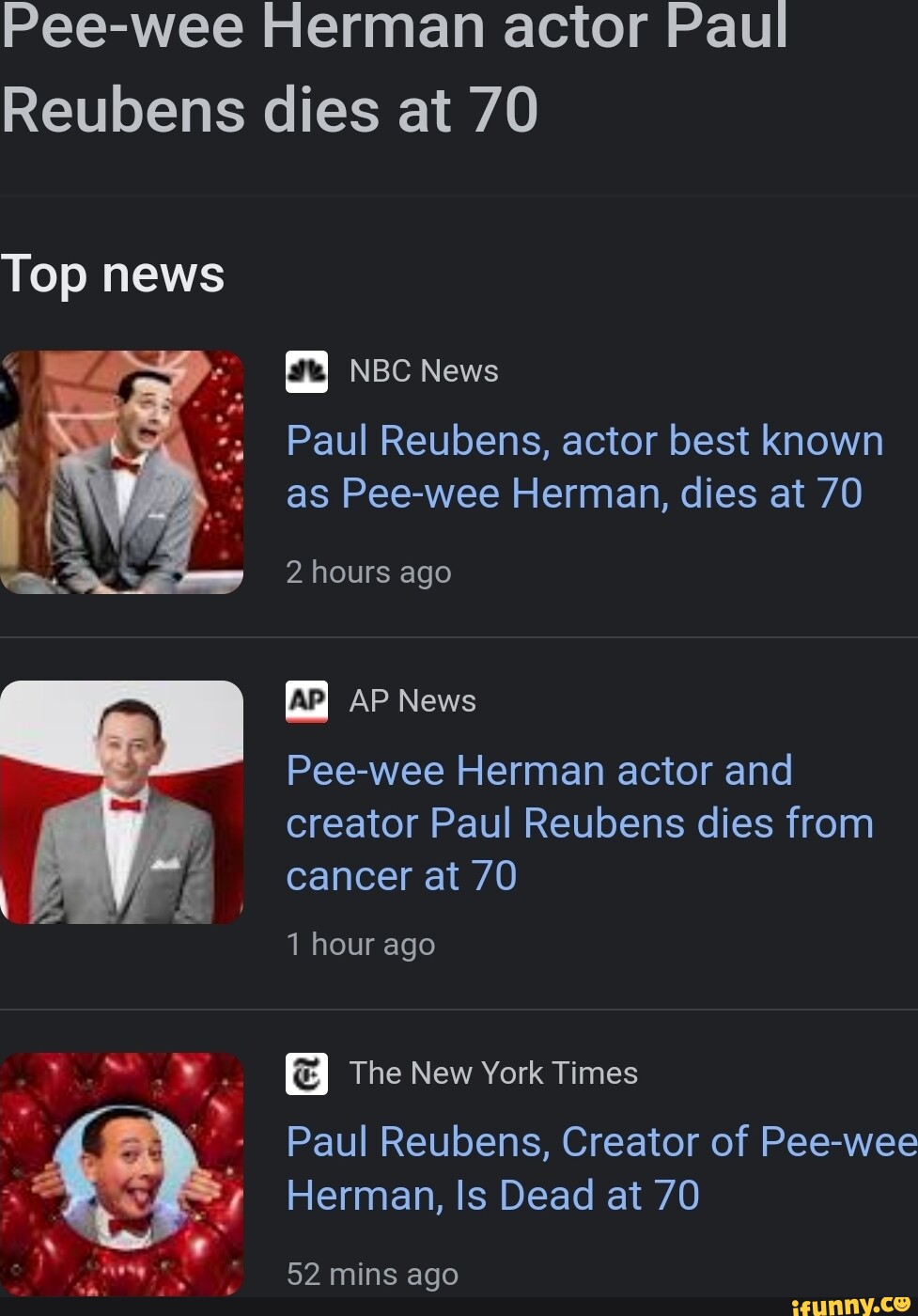Open the NBC News article about Paul Reubens

[583, 465]
